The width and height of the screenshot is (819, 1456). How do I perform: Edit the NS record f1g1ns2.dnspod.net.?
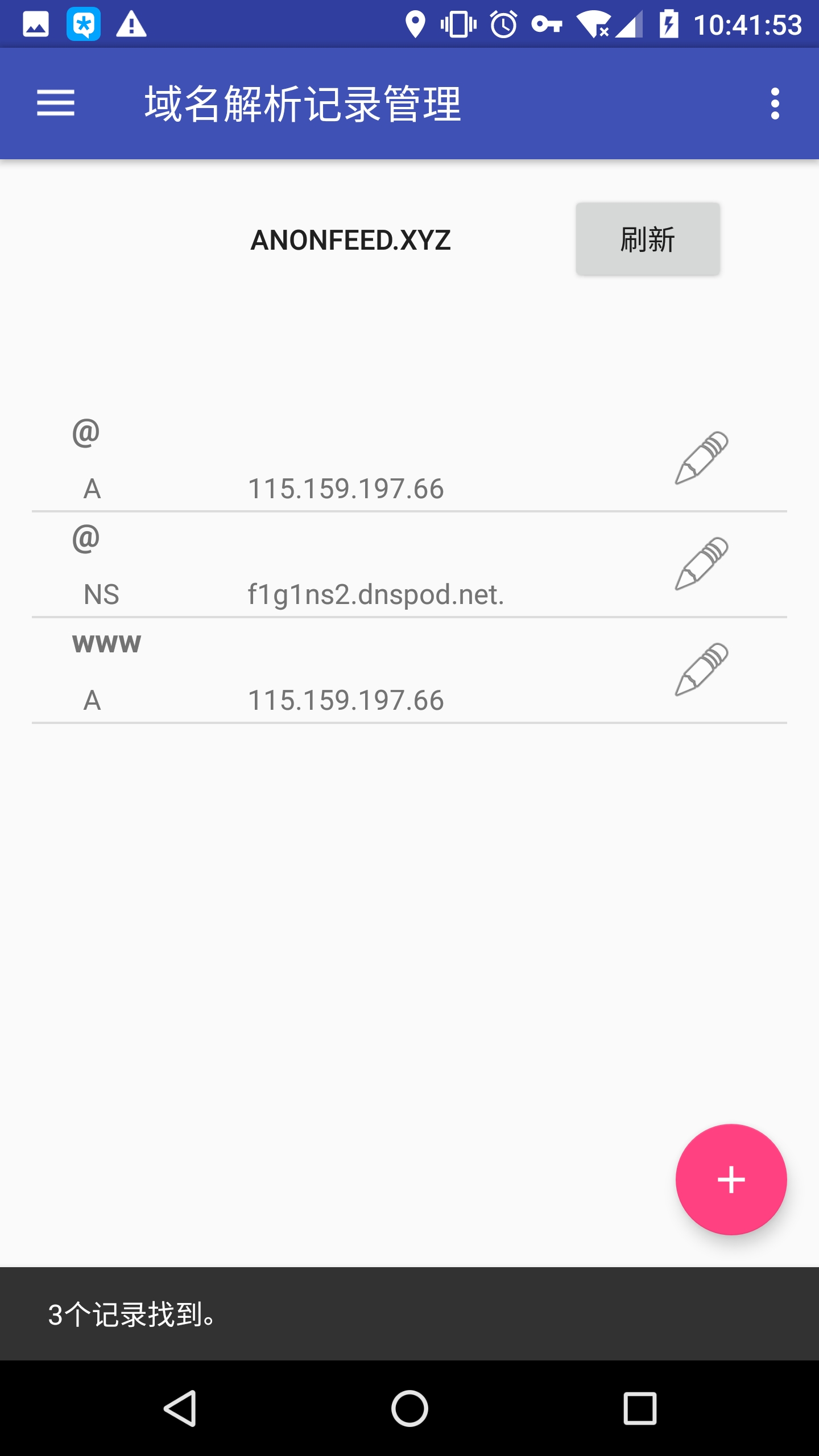pos(701,564)
